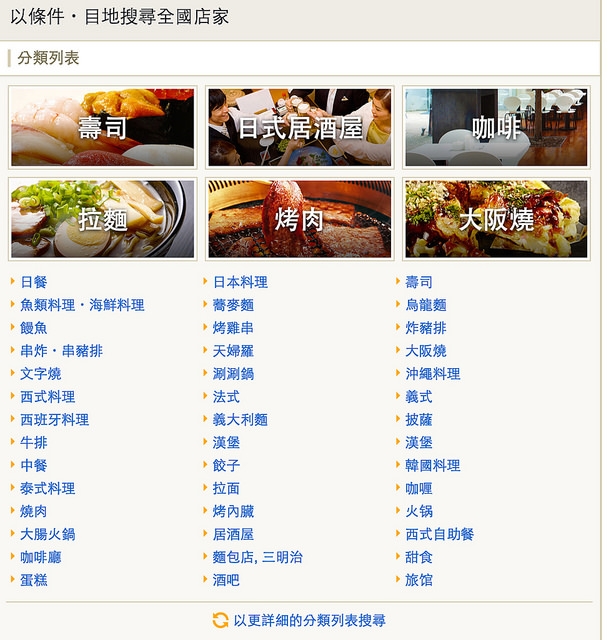
Task: Select the 大阪燒 picture tile
Action: [496, 219]
